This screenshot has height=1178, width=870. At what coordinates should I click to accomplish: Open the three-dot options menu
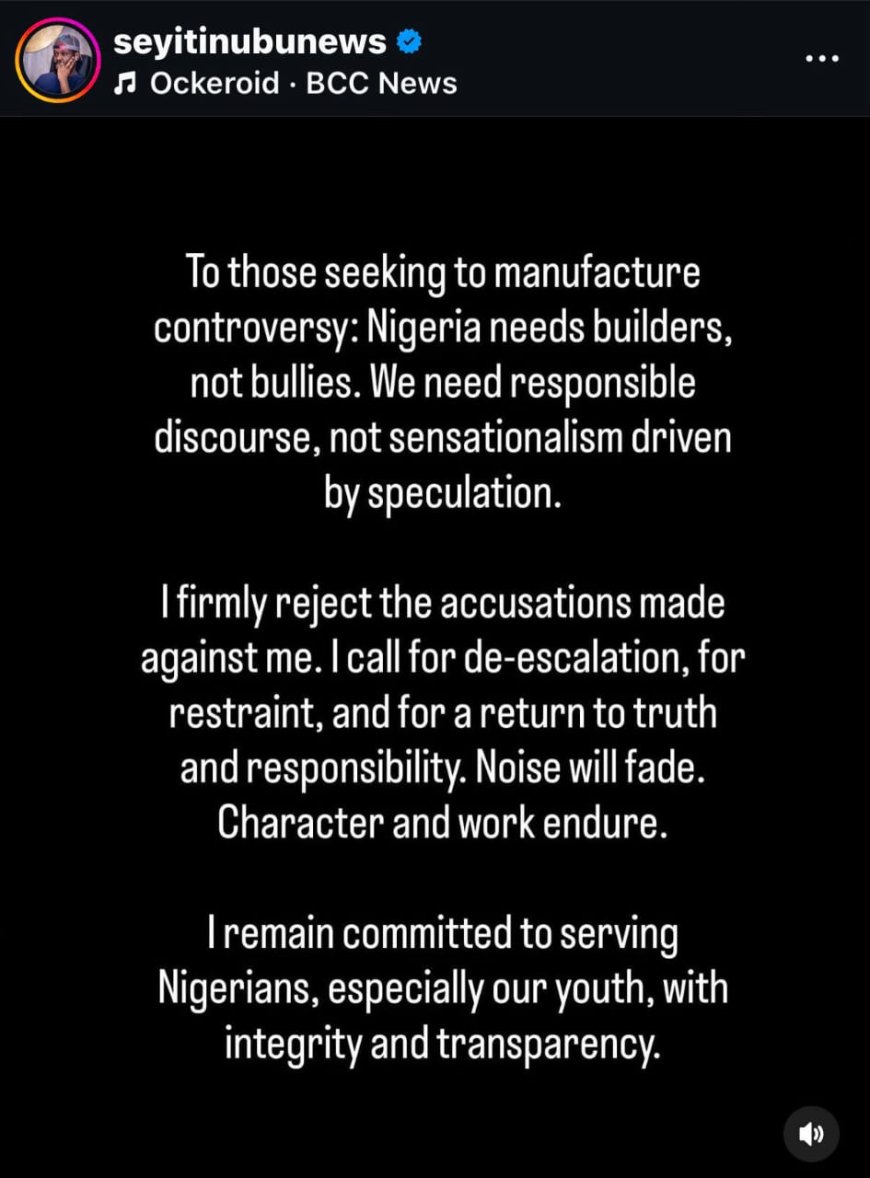point(822,59)
